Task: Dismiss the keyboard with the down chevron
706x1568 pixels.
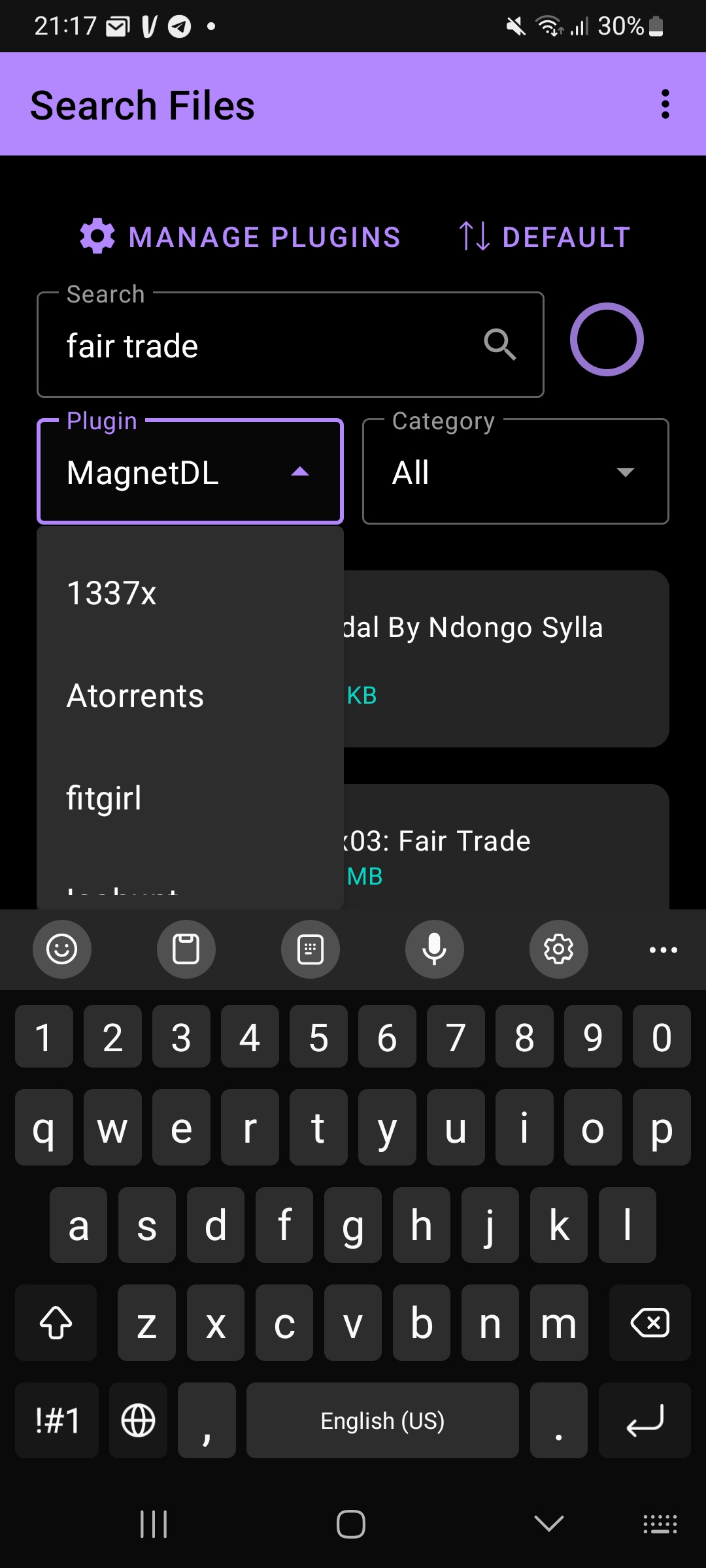Action: (x=548, y=1524)
